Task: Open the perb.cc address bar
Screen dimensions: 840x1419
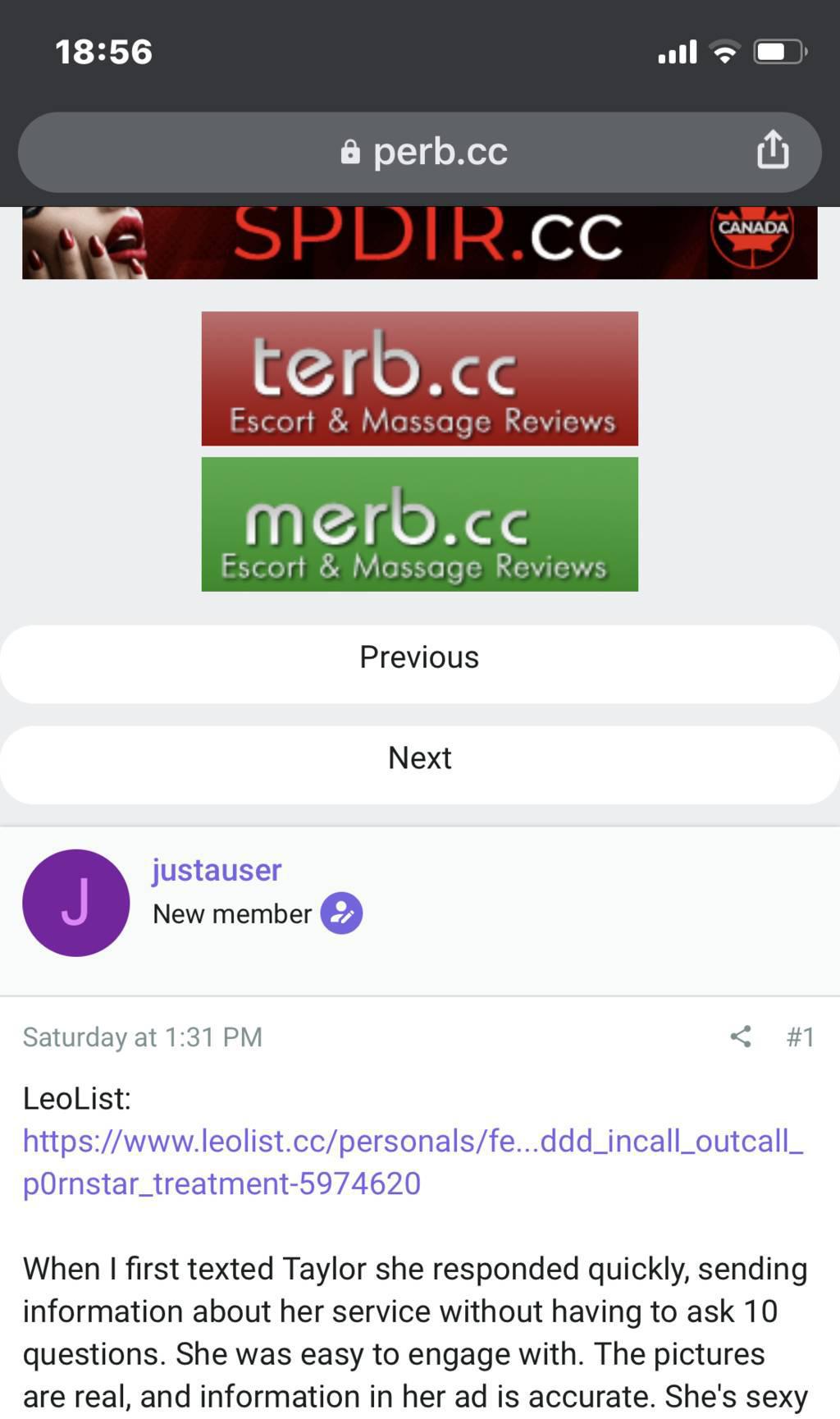Action: coord(419,152)
